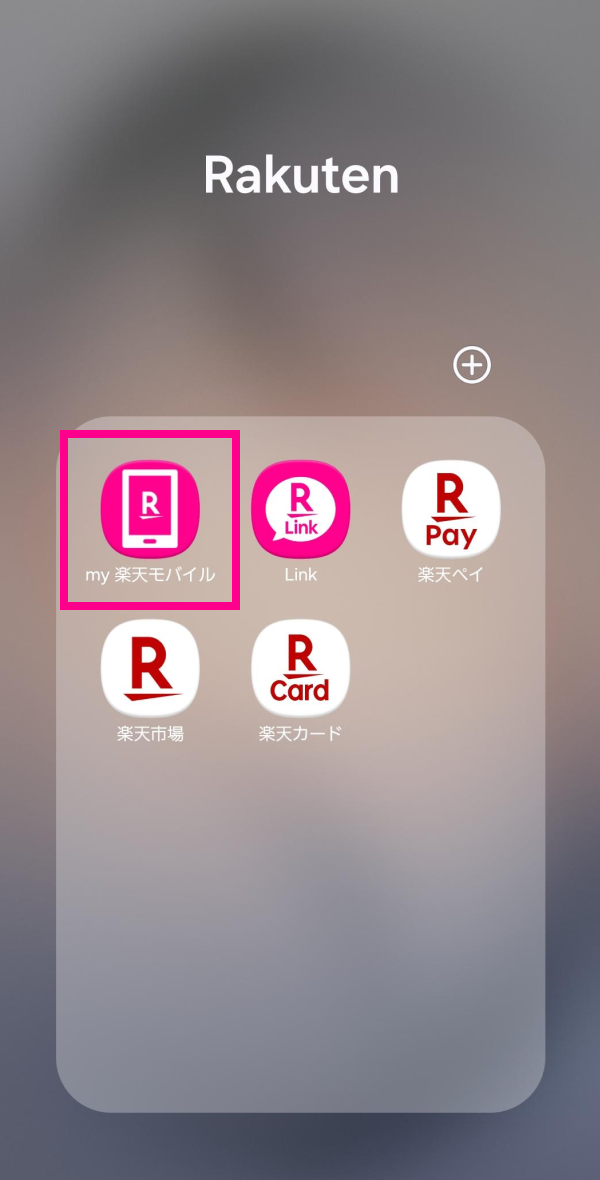Add apps with the plus icon
This screenshot has width=600, height=1180.
(x=472, y=366)
